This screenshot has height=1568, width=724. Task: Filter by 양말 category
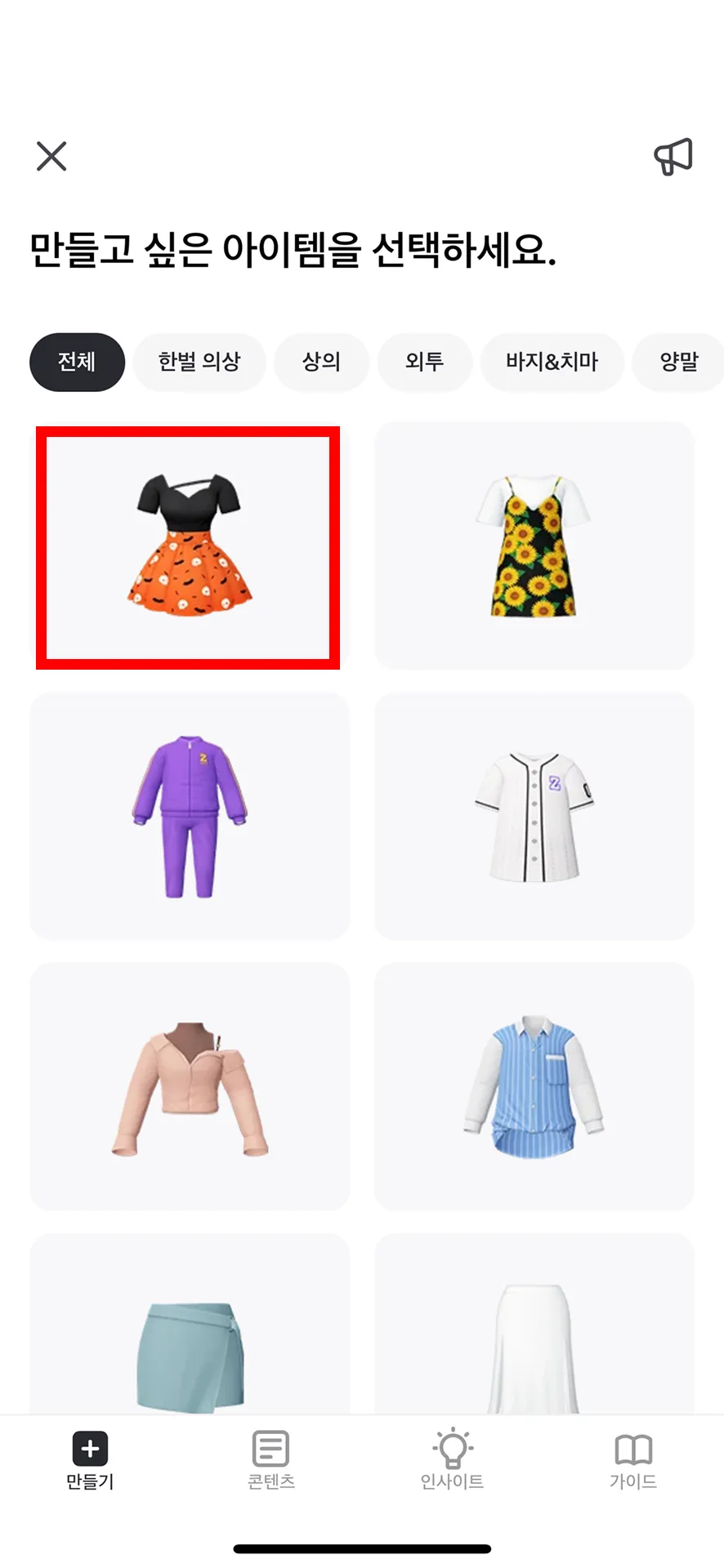coord(678,362)
